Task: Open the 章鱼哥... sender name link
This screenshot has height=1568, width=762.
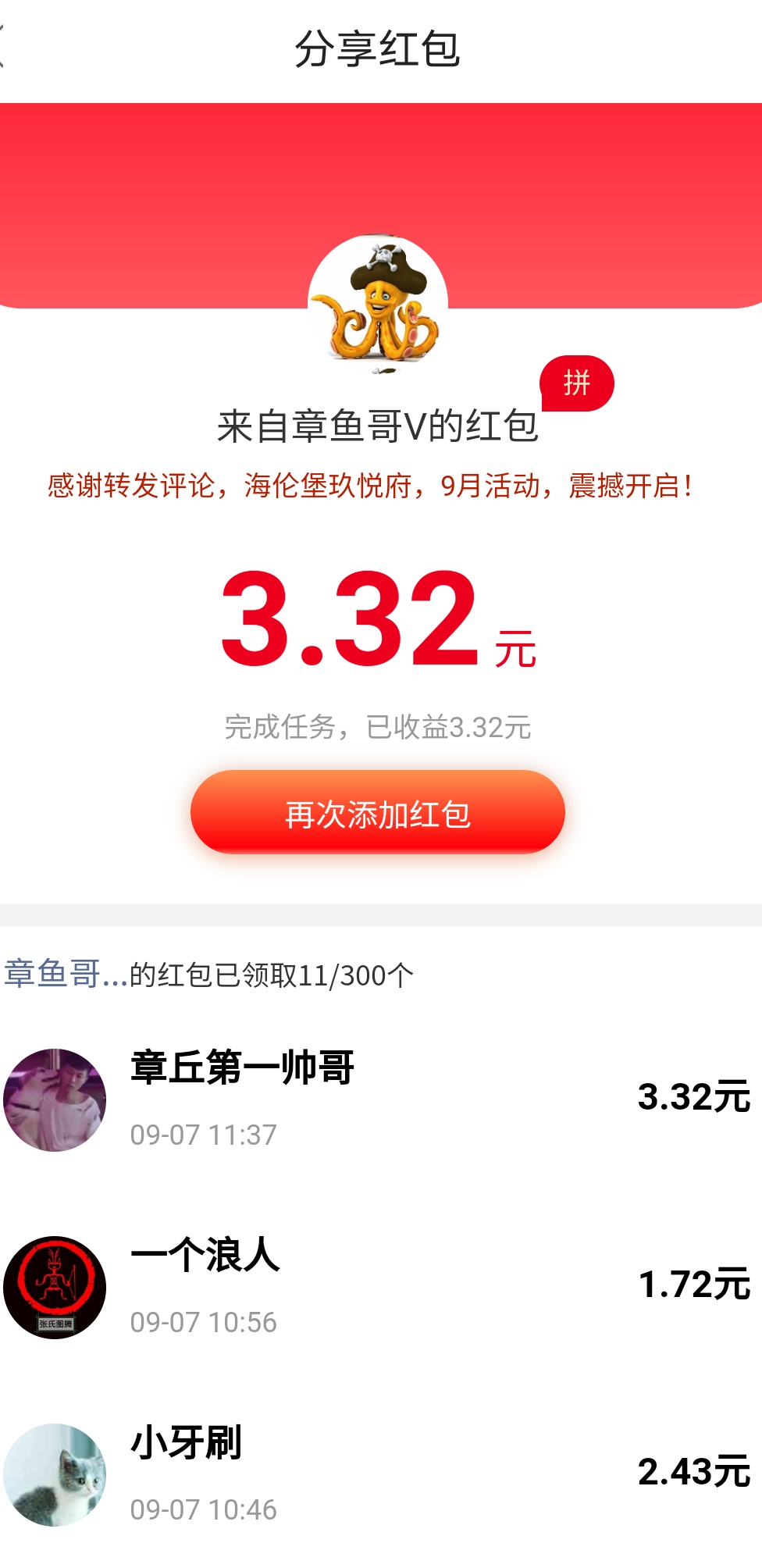Action: [x=66, y=974]
